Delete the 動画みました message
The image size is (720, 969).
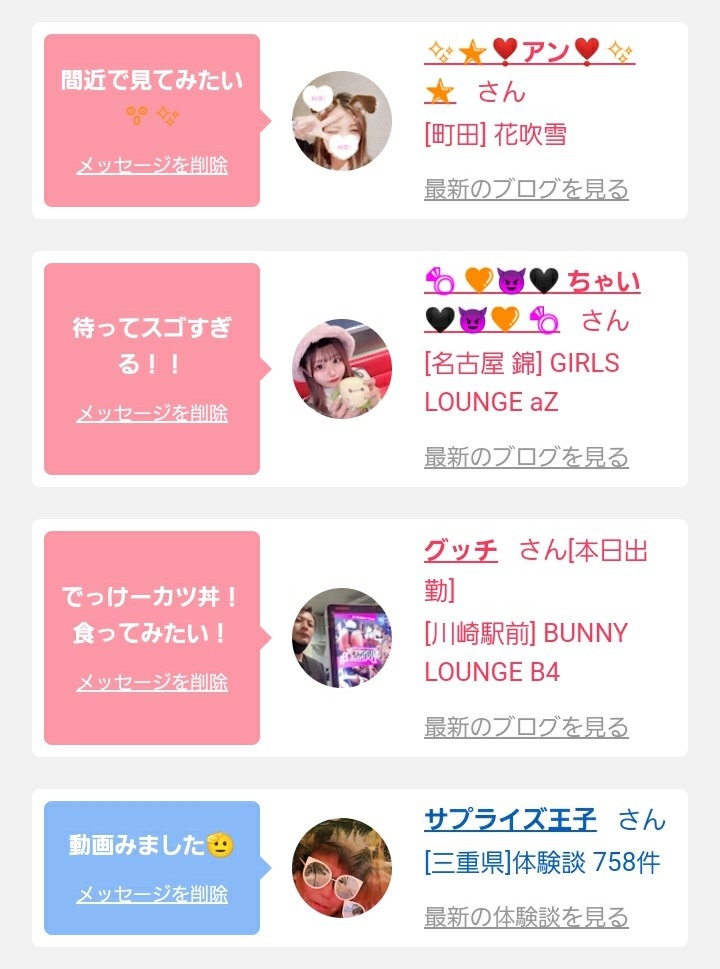click(x=152, y=894)
